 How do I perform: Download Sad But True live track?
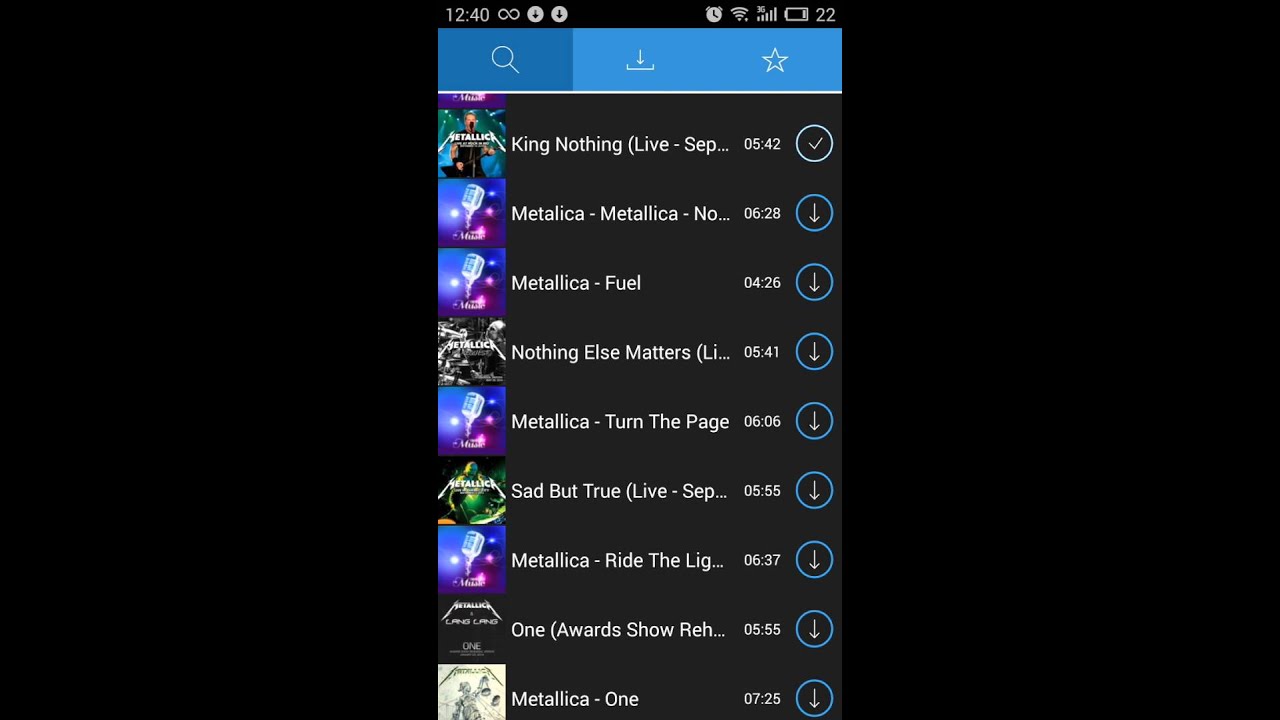coord(814,491)
